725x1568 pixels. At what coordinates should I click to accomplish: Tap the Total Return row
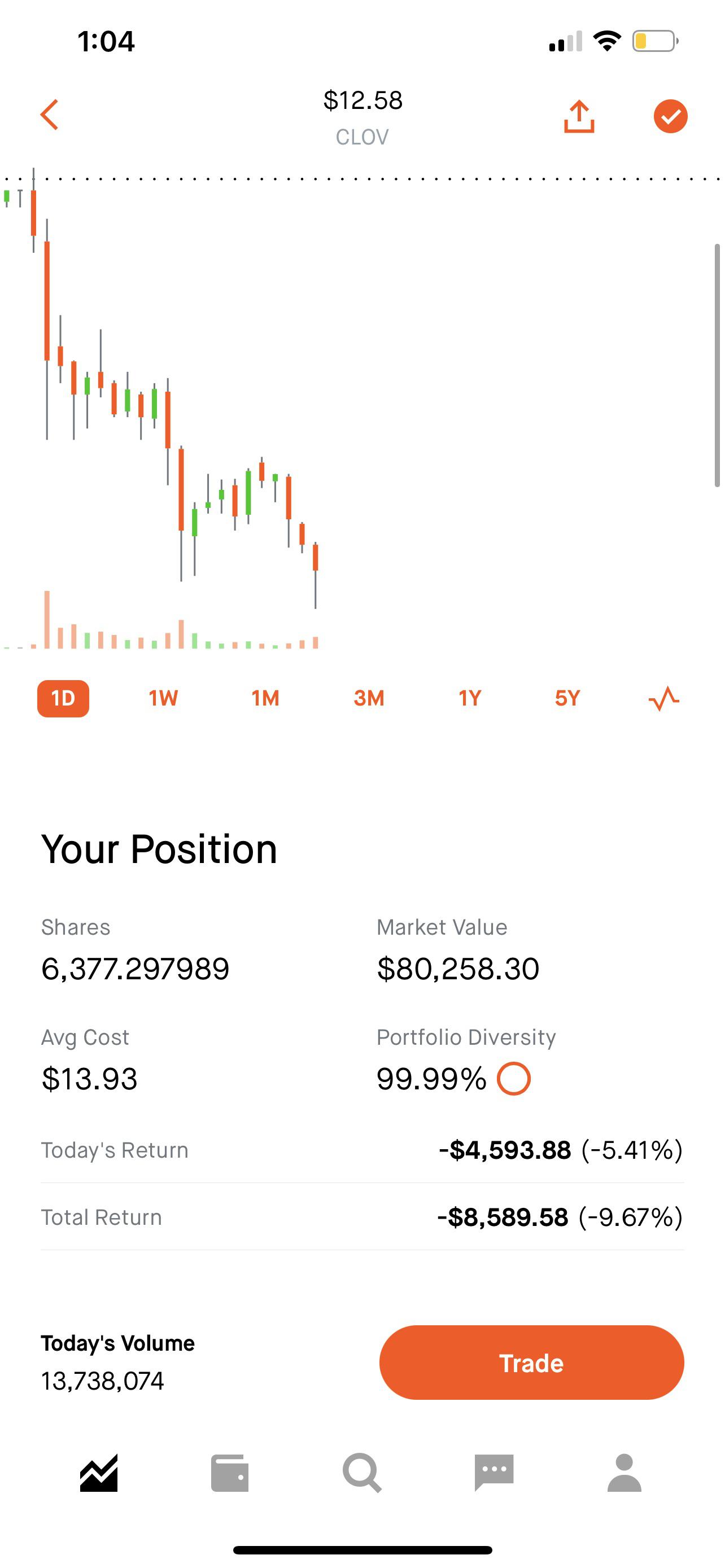(362, 1217)
